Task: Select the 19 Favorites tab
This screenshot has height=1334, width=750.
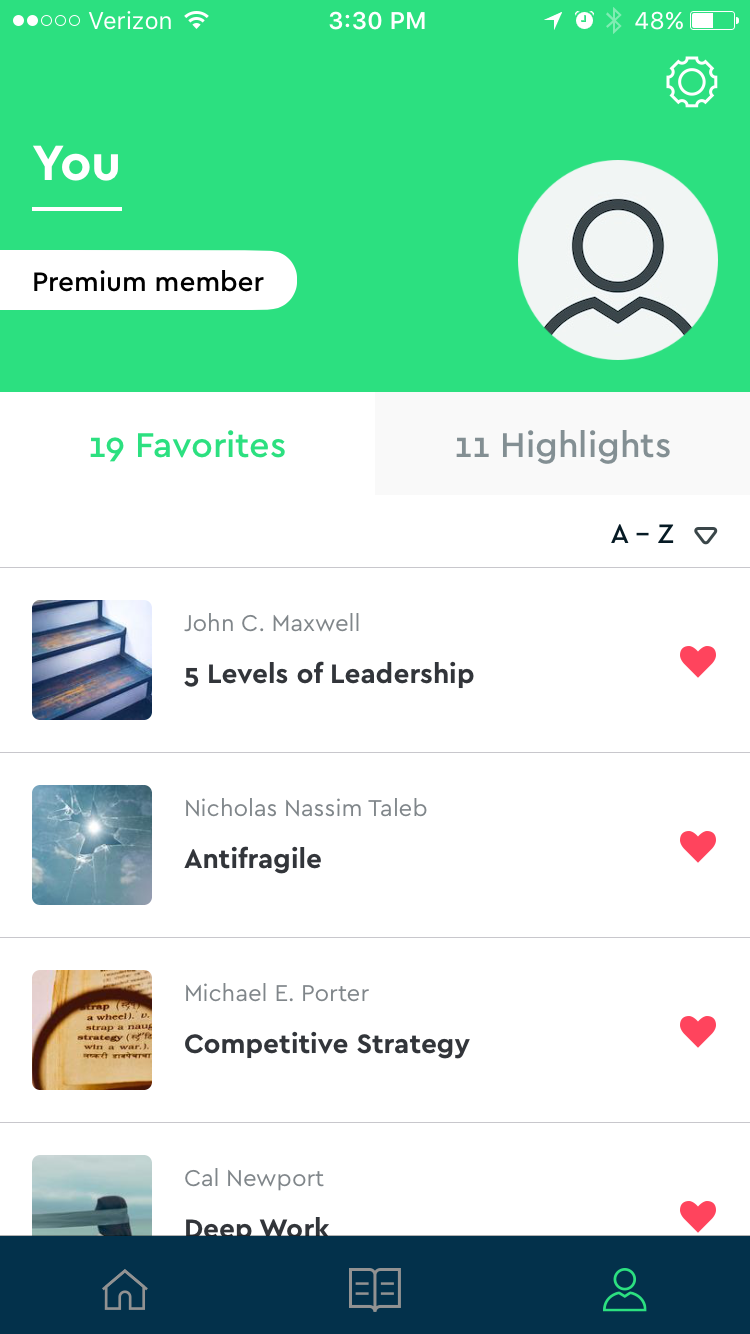Action: [x=187, y=445]
